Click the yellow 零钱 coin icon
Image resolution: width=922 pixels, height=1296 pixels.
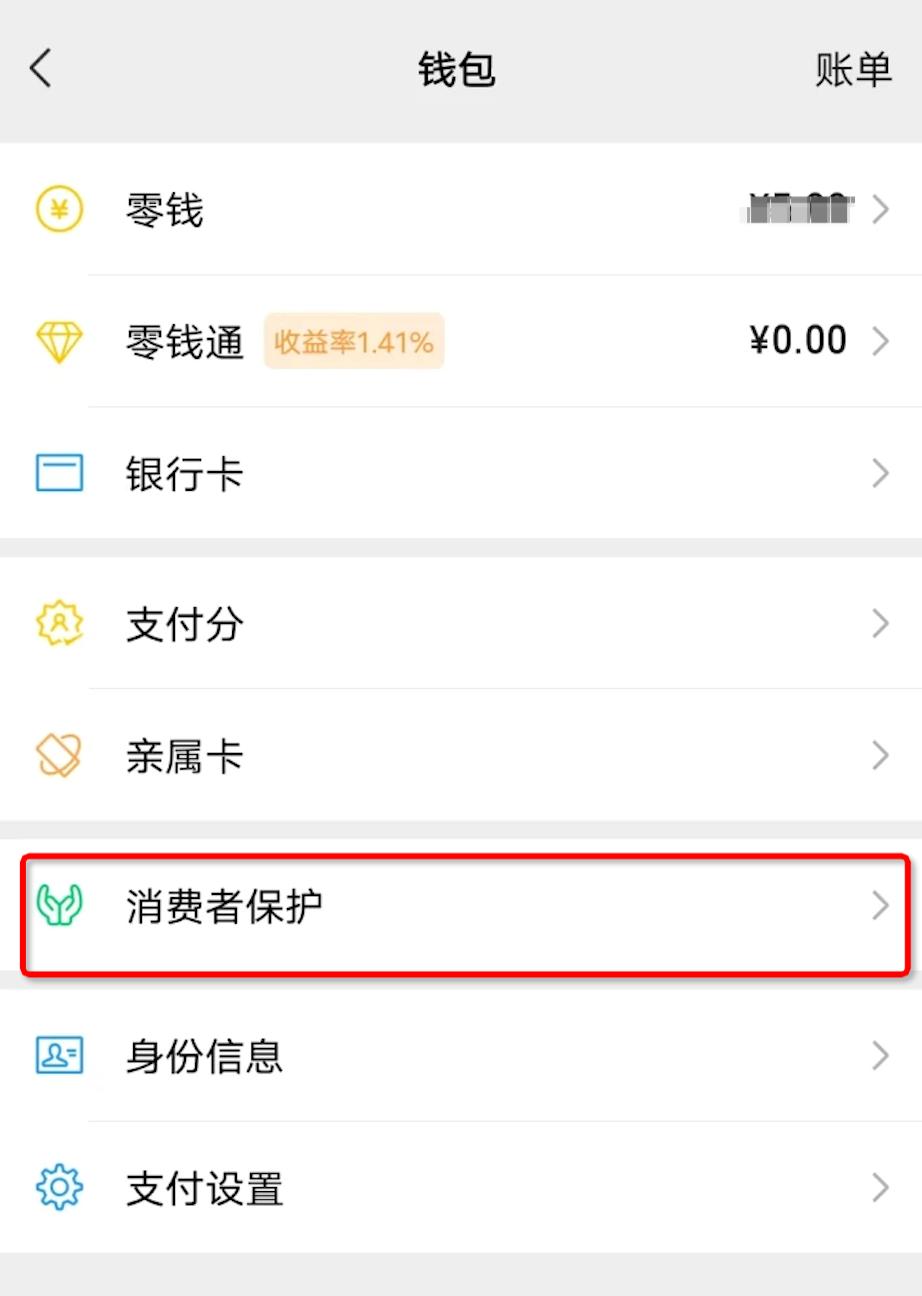[58, 210]
